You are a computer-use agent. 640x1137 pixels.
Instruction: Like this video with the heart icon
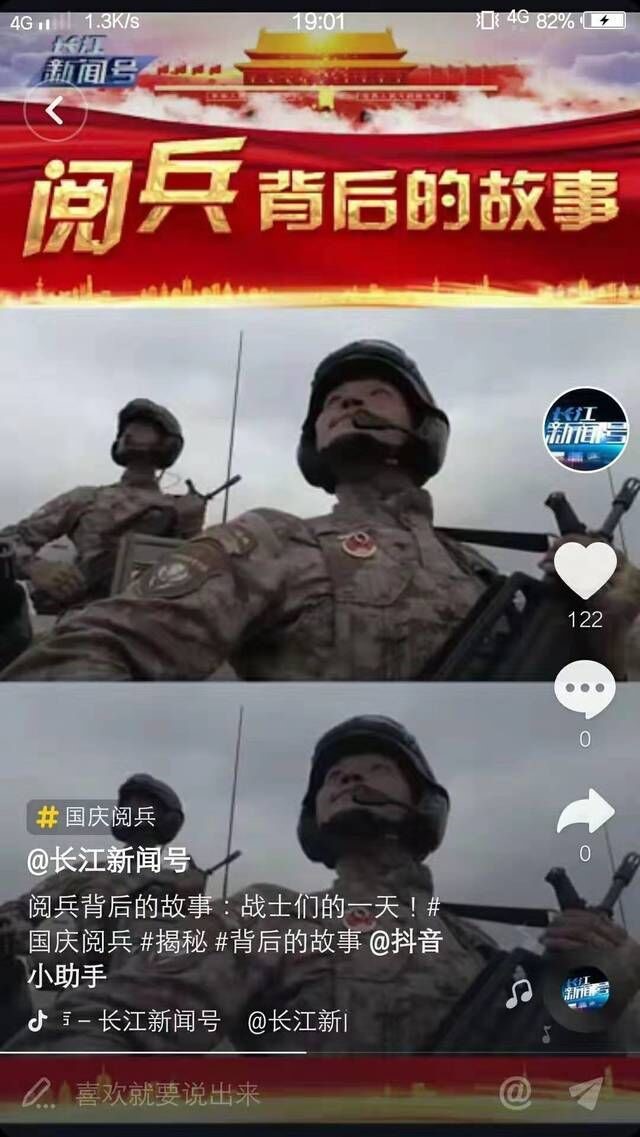585,571
